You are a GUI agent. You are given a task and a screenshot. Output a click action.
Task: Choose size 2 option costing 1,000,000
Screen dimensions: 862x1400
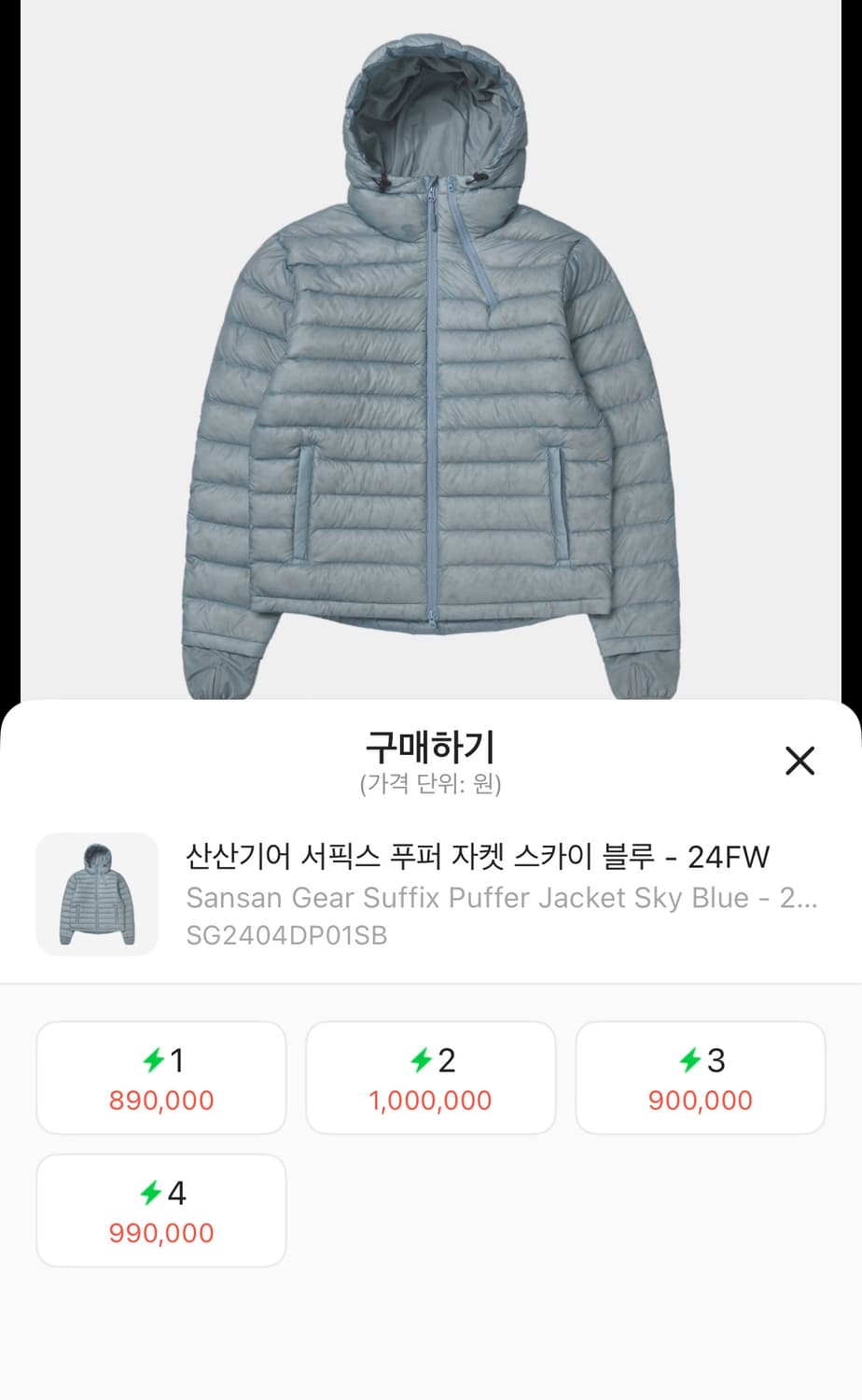click(431, 1077)
